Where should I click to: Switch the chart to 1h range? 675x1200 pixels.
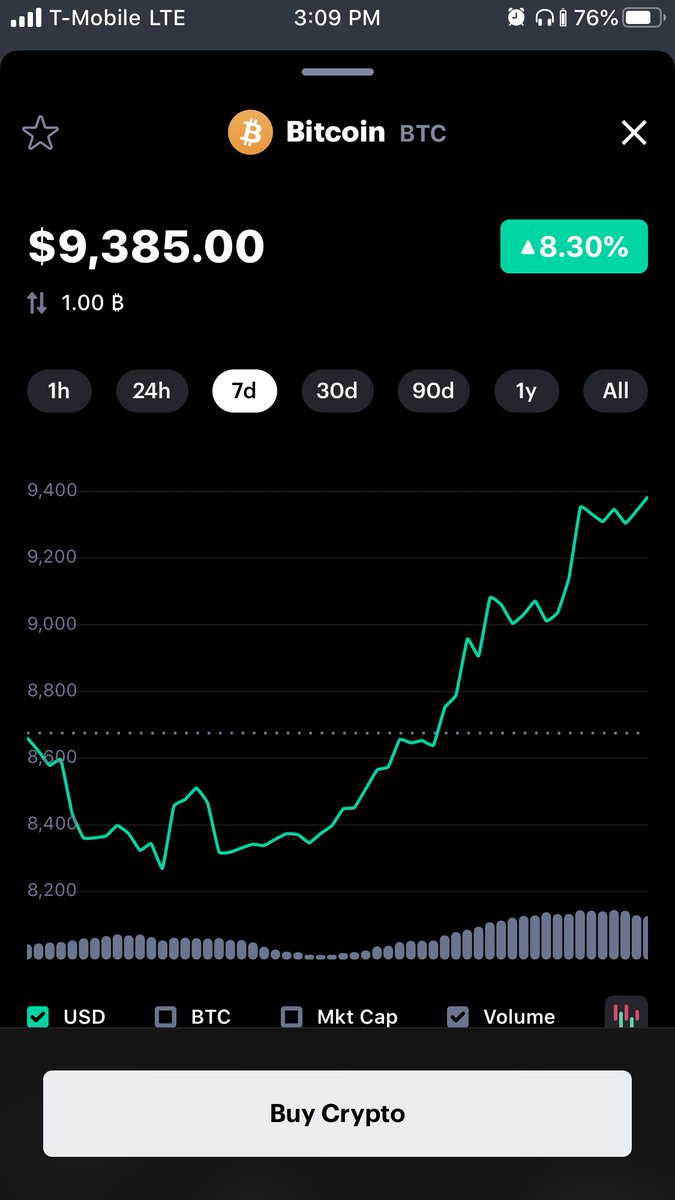pyautogui.click(x=59, y=390)
